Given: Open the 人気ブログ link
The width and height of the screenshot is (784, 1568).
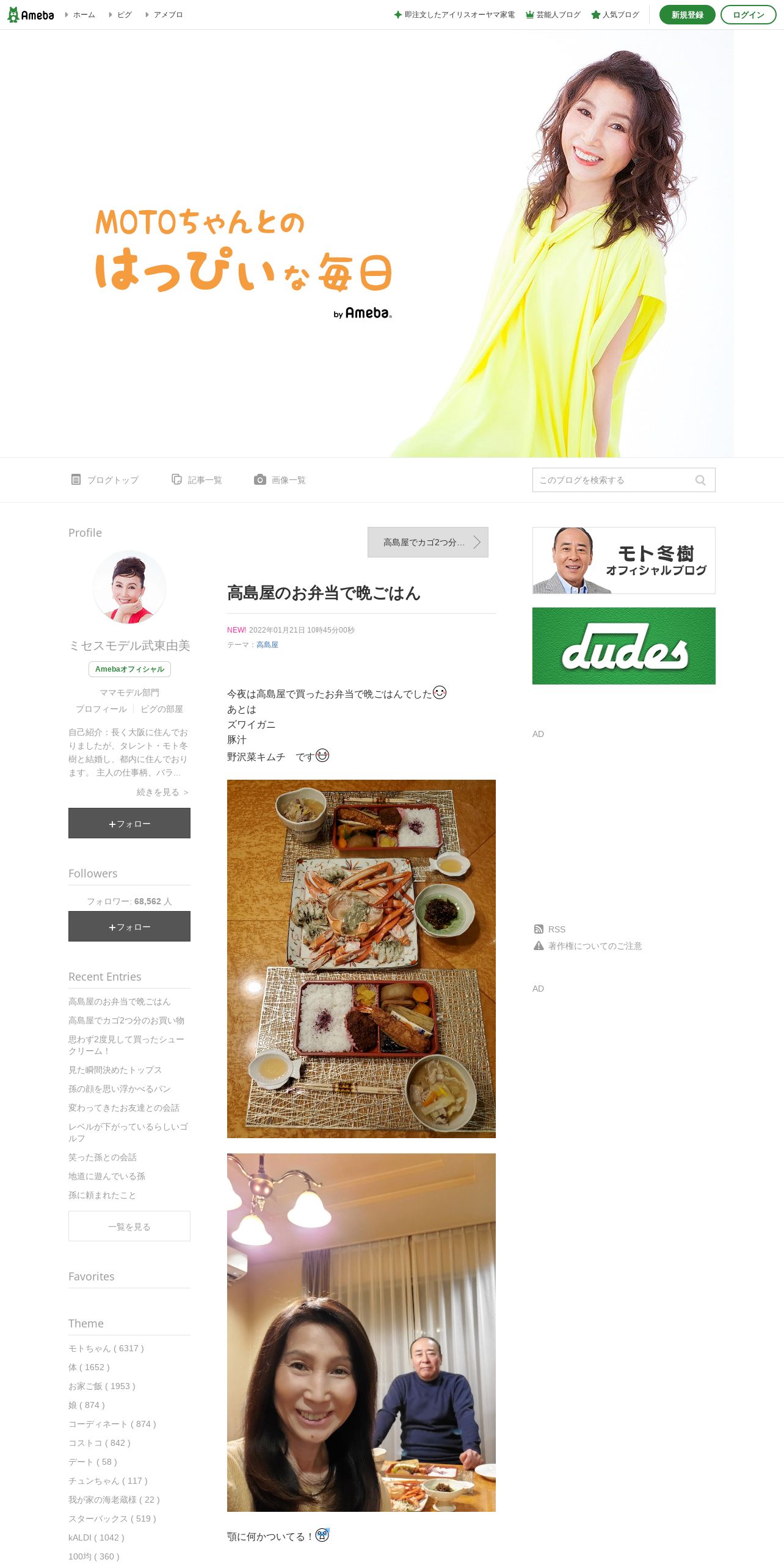Looking at the screenshot, I should 615,15.
